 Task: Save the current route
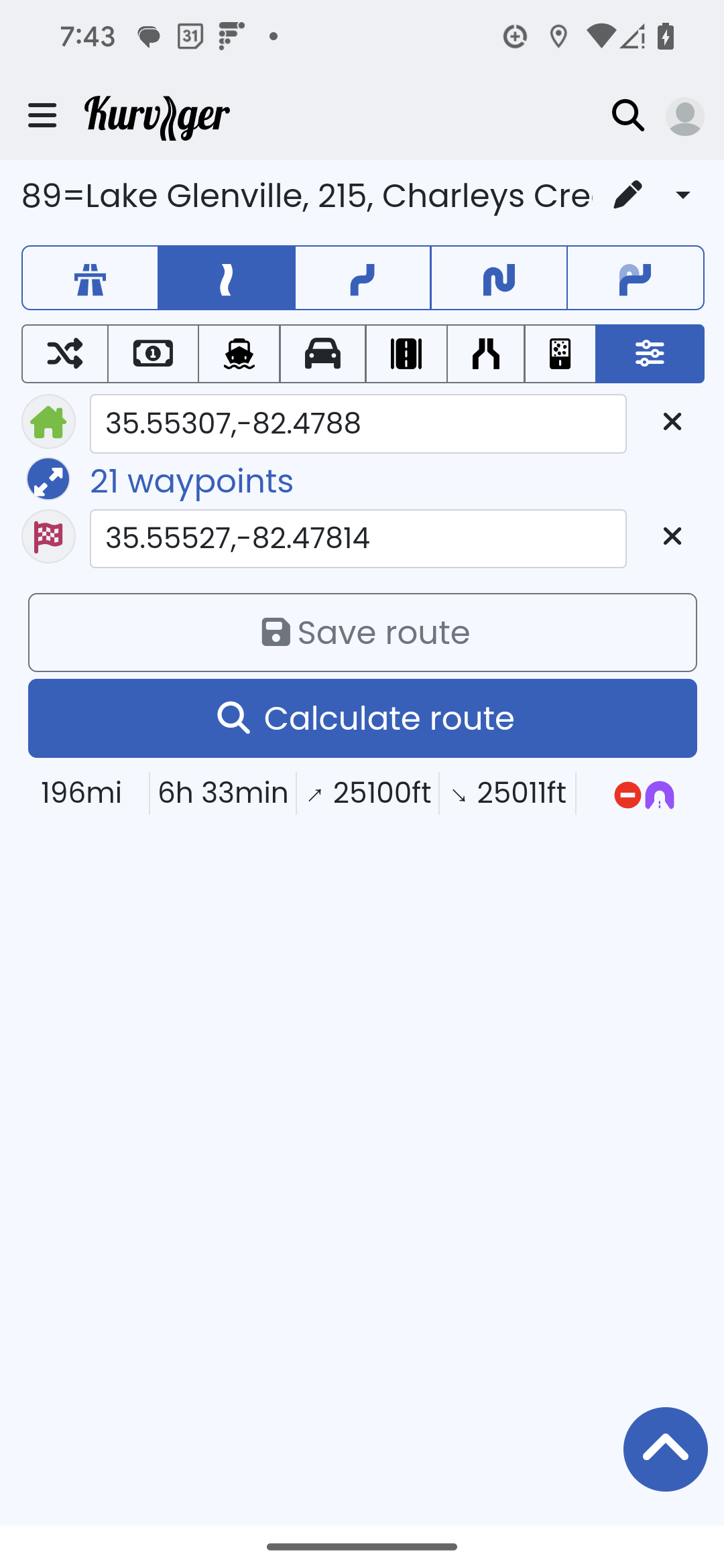coord(362,633)
